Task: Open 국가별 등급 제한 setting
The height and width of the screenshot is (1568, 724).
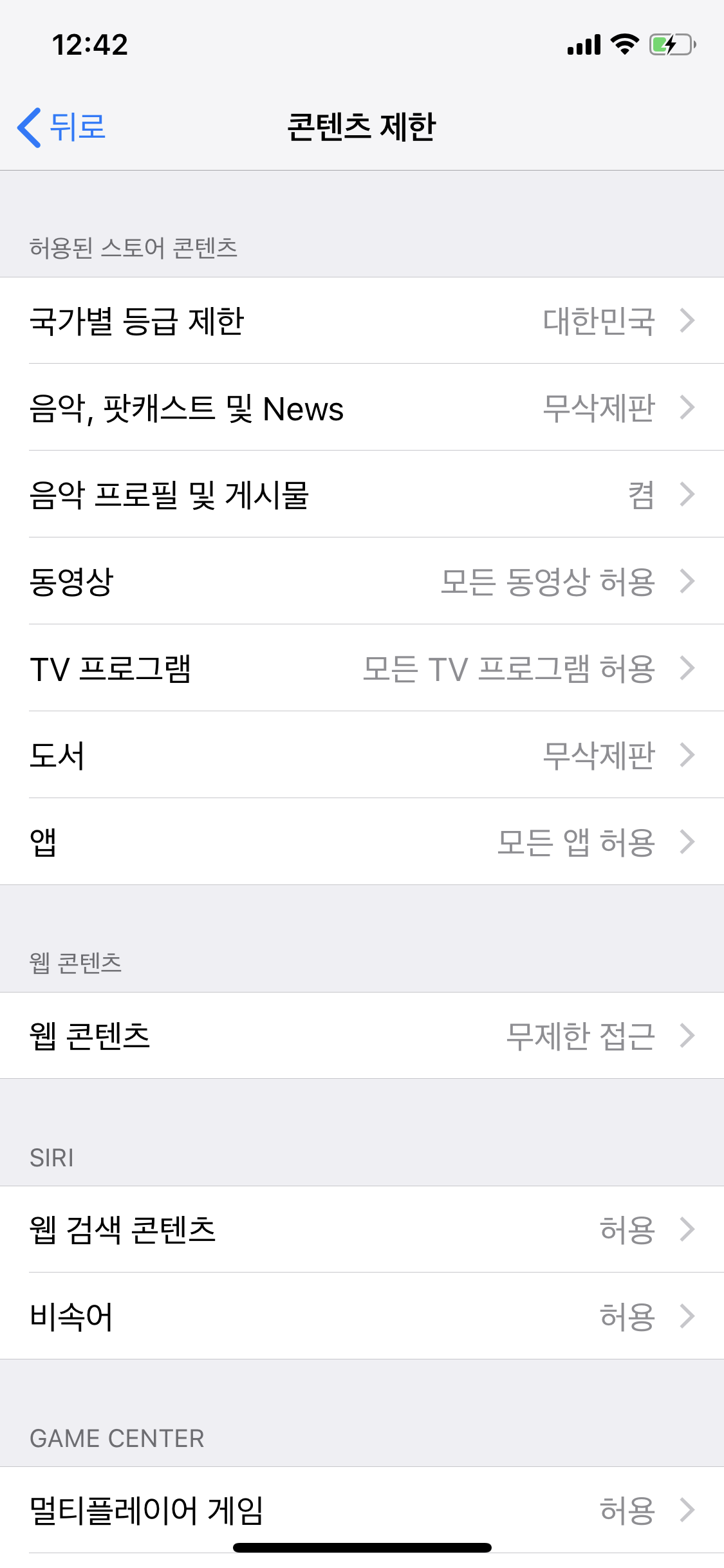Action: pyautogui.click(x=362, y=321)
